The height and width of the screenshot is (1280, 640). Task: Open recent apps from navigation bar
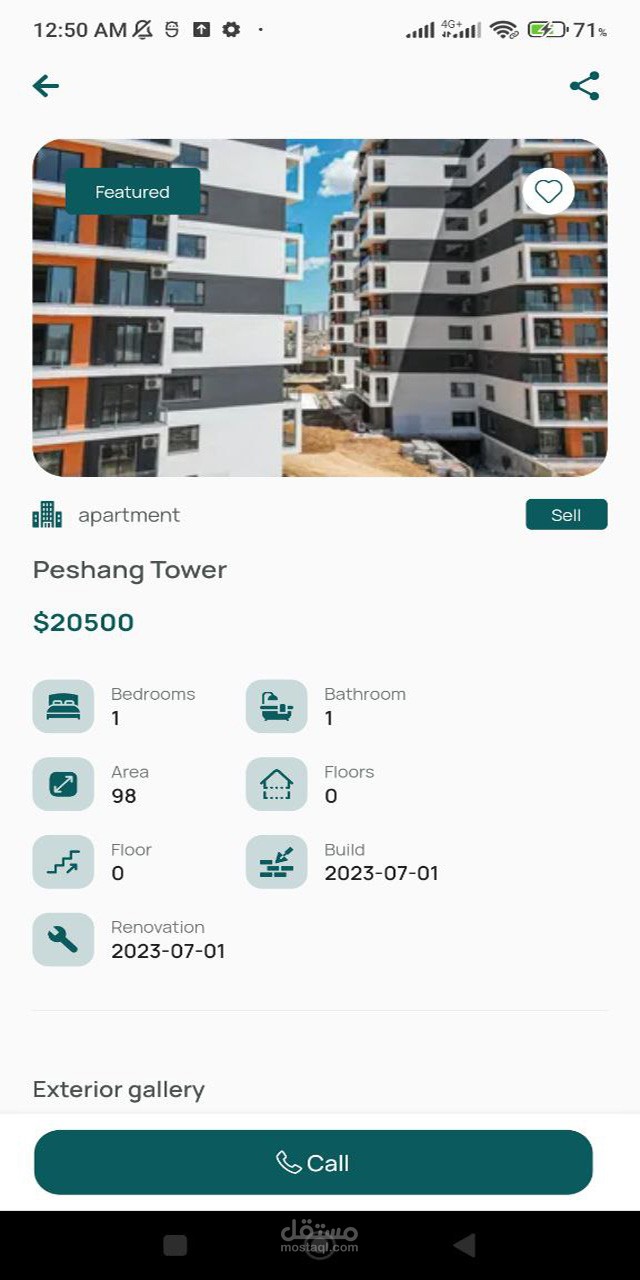(x=175, y=1245)
